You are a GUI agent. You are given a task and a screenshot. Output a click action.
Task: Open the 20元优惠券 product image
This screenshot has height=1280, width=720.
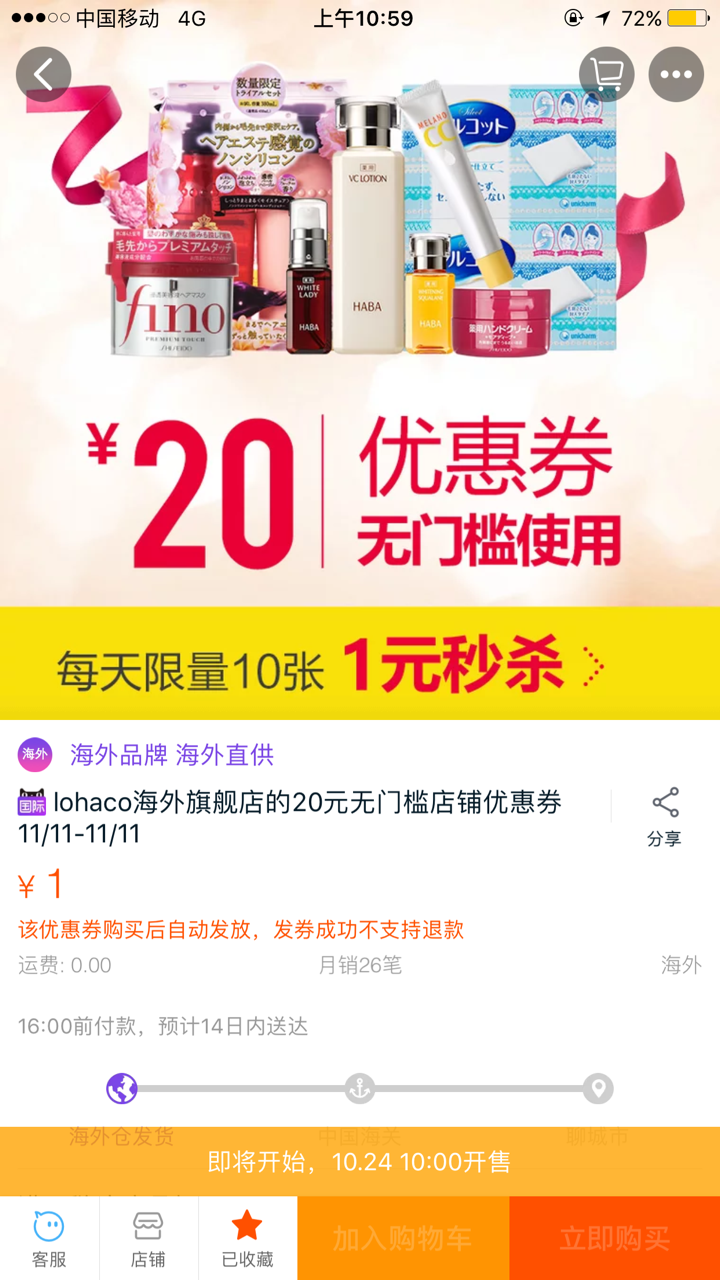coord(360,360)
